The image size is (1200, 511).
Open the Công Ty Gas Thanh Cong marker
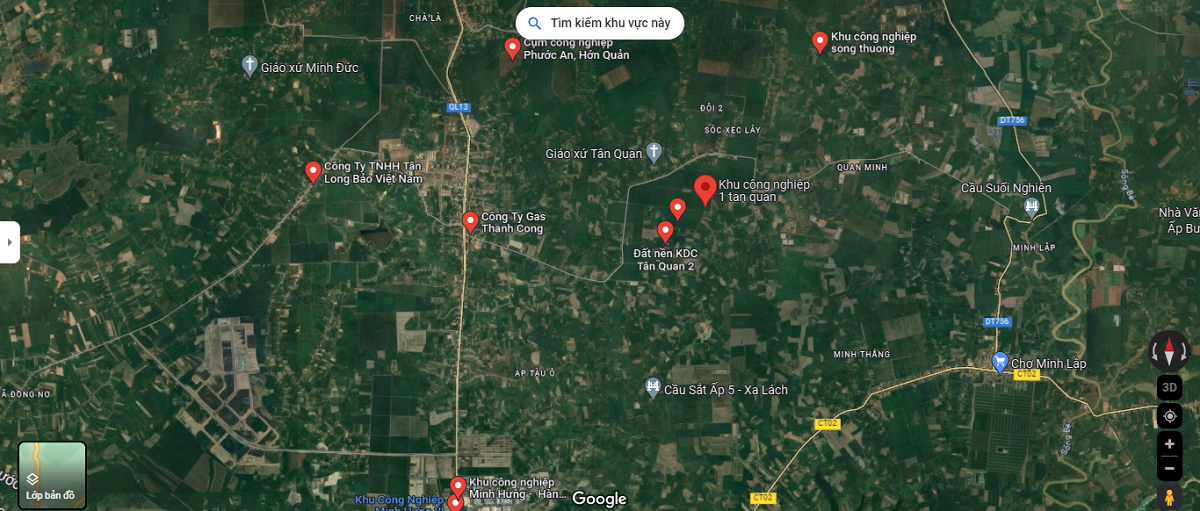(470, 221)
